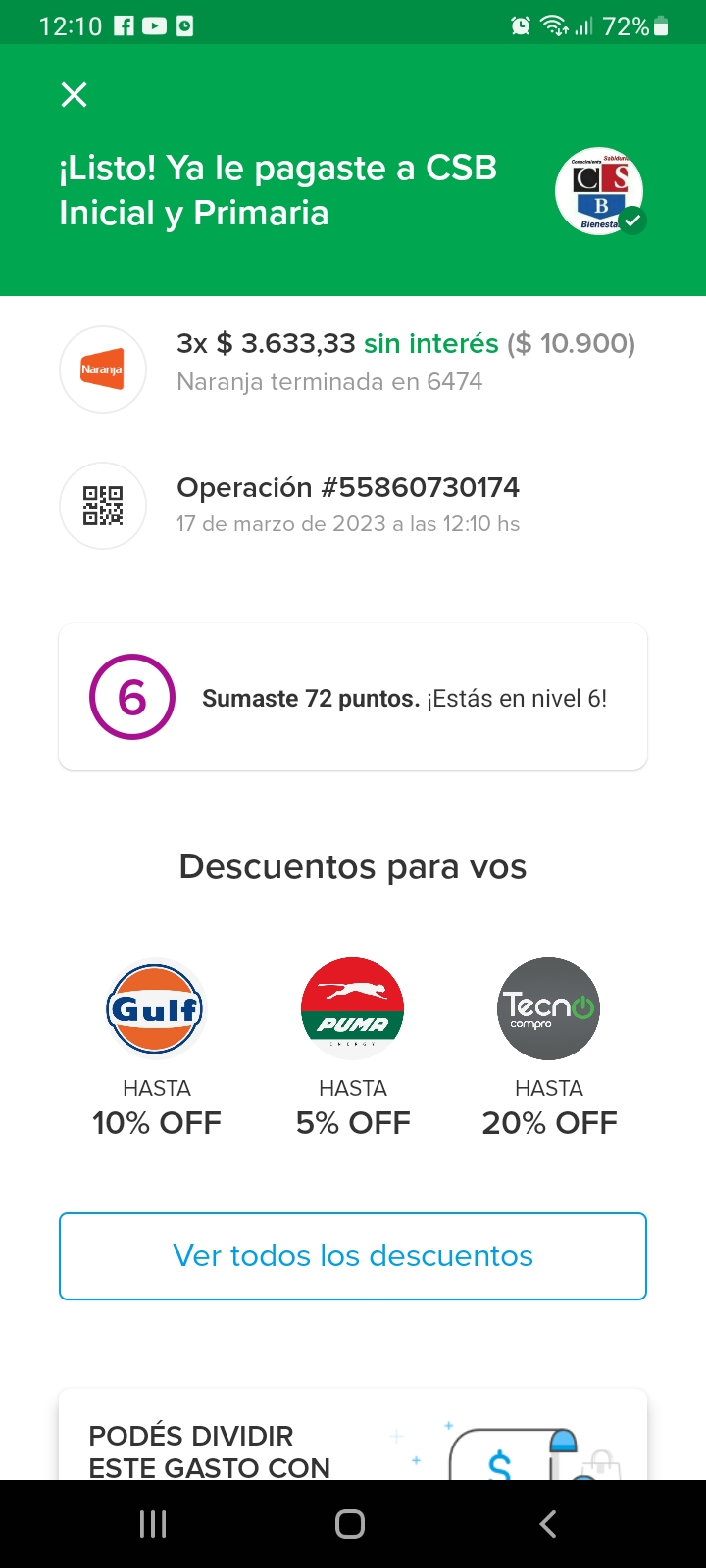
Task: Open the level 6 points card
Action: [353, 698]
